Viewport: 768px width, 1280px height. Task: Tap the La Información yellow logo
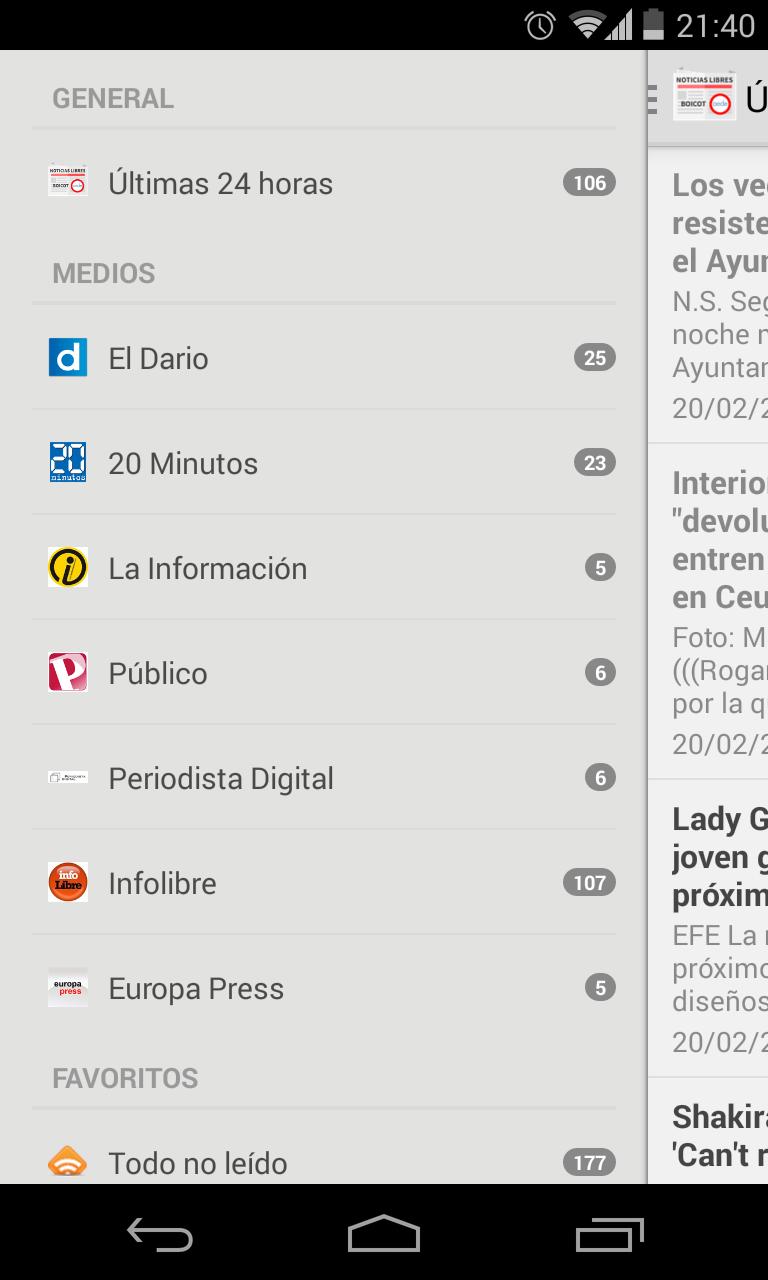pyautogui.click(x=67, y=567)
